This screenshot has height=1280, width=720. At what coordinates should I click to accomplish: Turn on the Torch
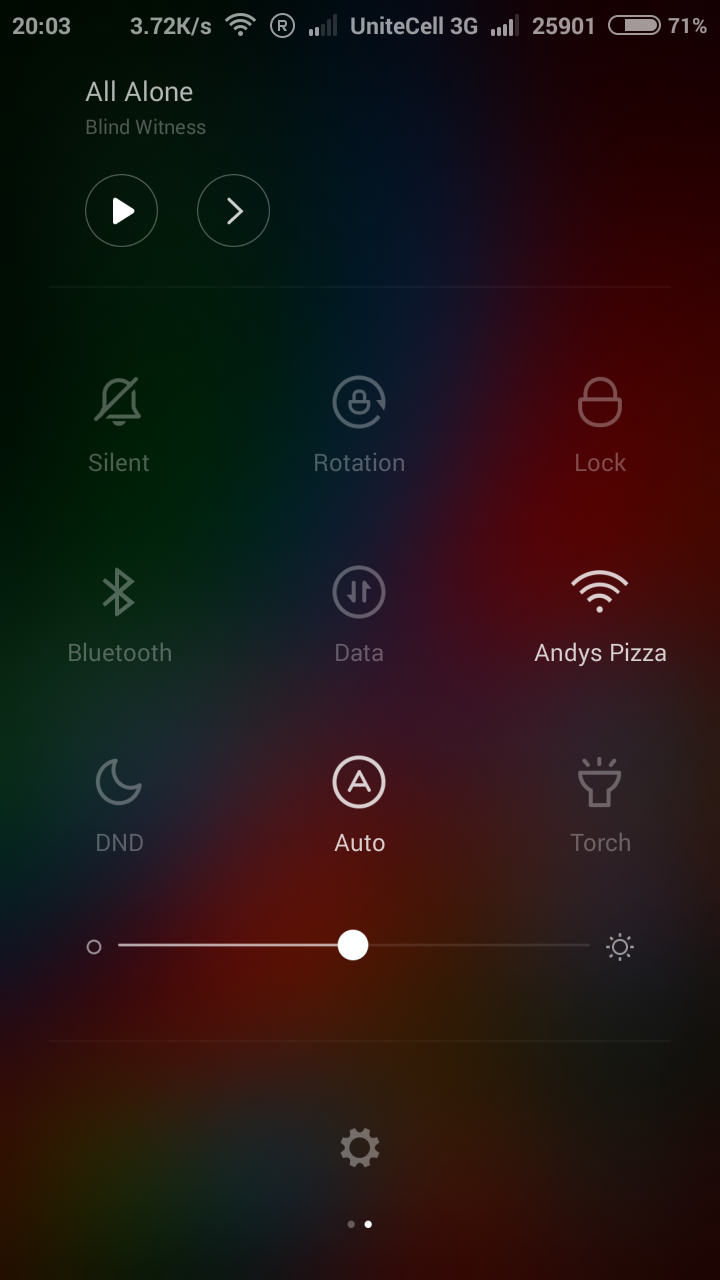click(600, 783)
